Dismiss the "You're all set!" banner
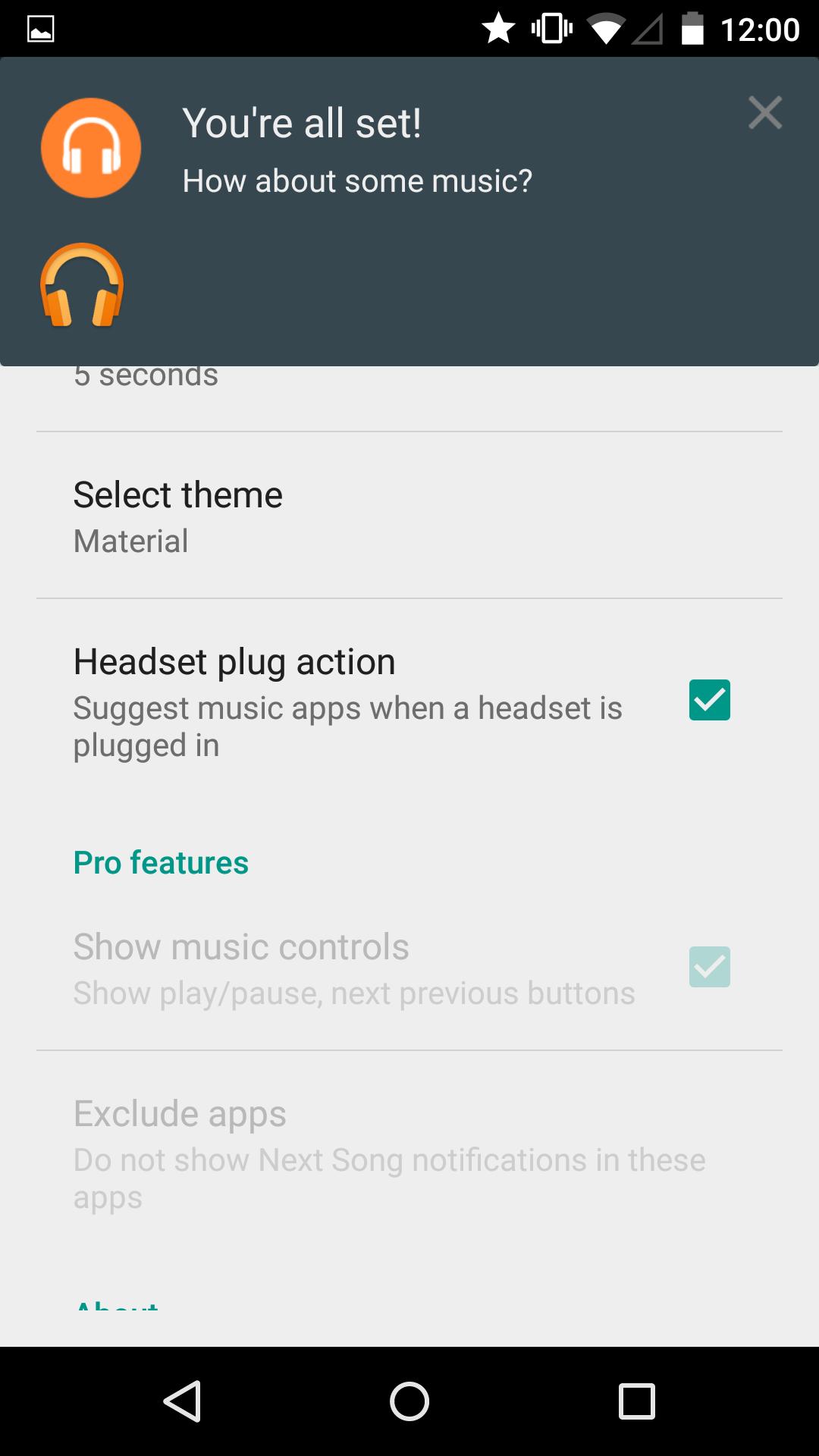This screenshot has width=819, height=1456. point(764,113)
